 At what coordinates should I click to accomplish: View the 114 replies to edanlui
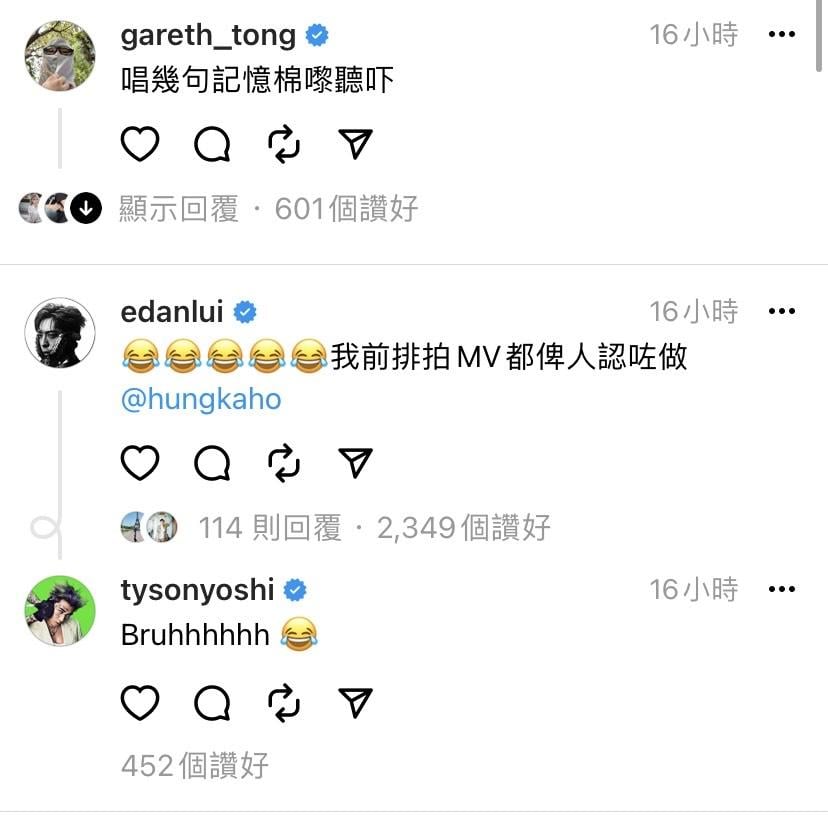[x=270, y=527]
